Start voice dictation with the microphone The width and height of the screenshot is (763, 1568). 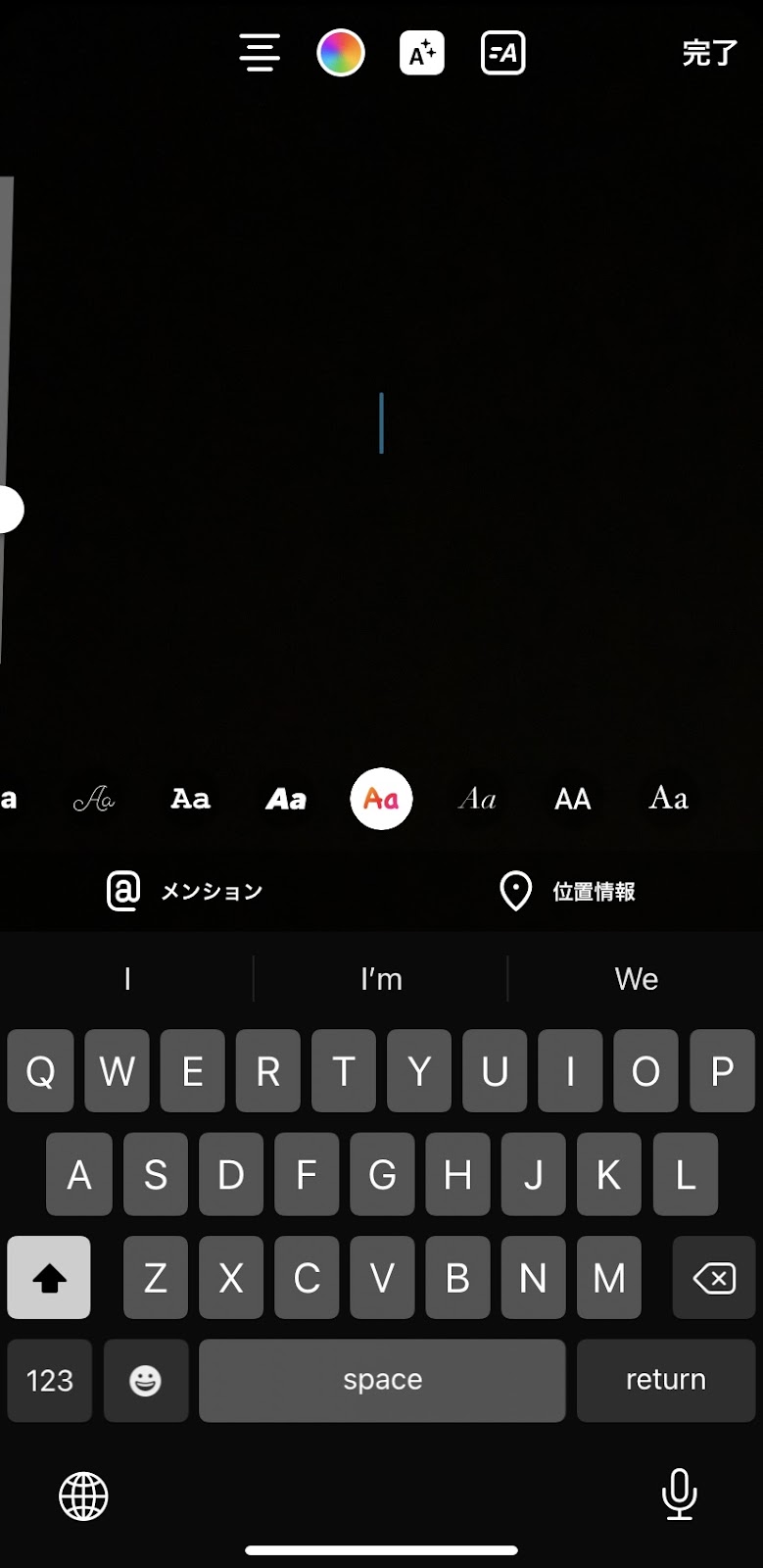tap(679, 1494)
